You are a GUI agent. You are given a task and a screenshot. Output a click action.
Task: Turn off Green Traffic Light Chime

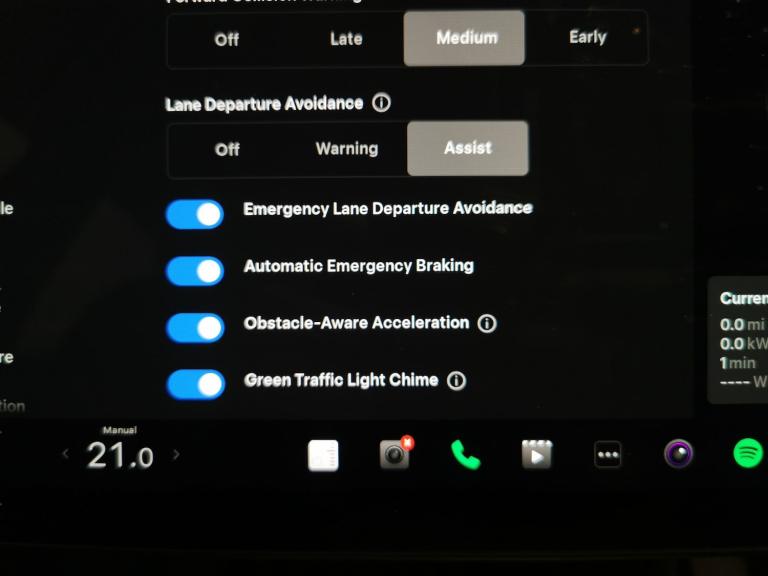(195, 384)
